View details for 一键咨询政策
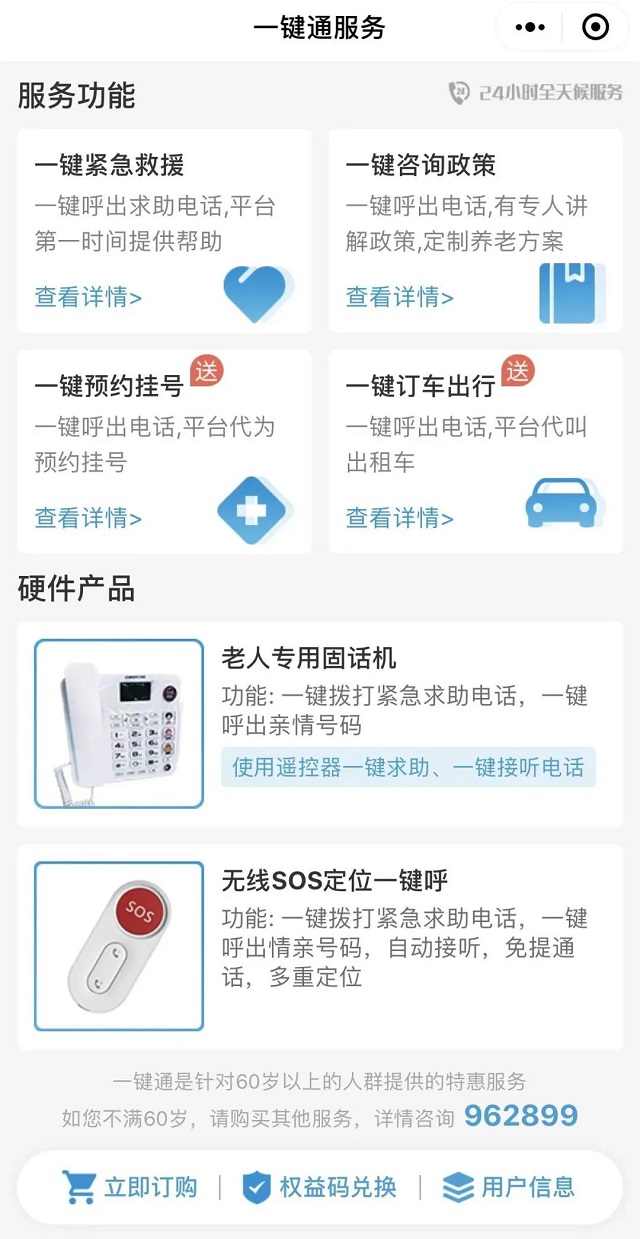The image size is (640, 1239). (399, 297)
